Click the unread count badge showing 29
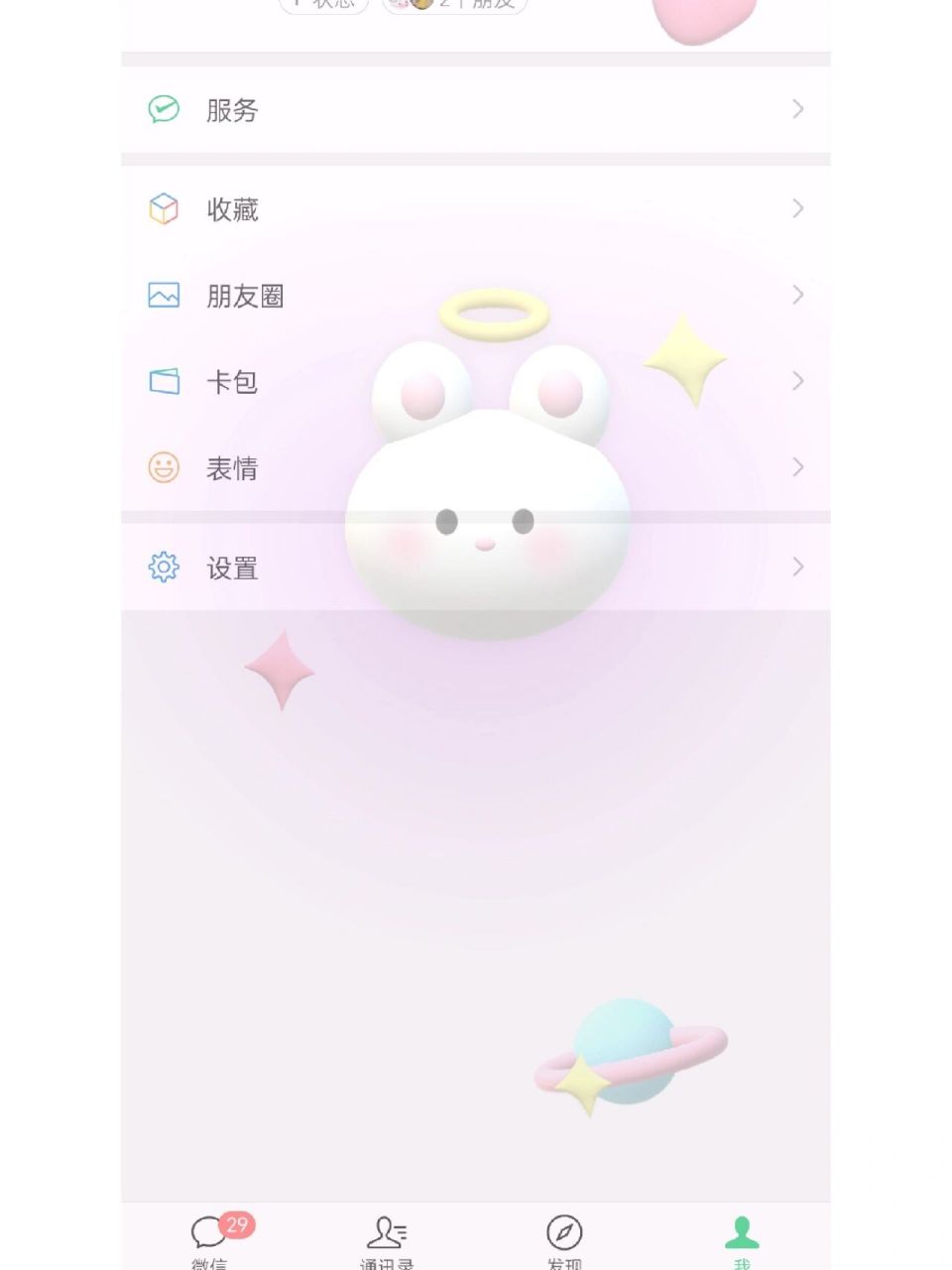The image size is (952, 1270). point(238,1225)
